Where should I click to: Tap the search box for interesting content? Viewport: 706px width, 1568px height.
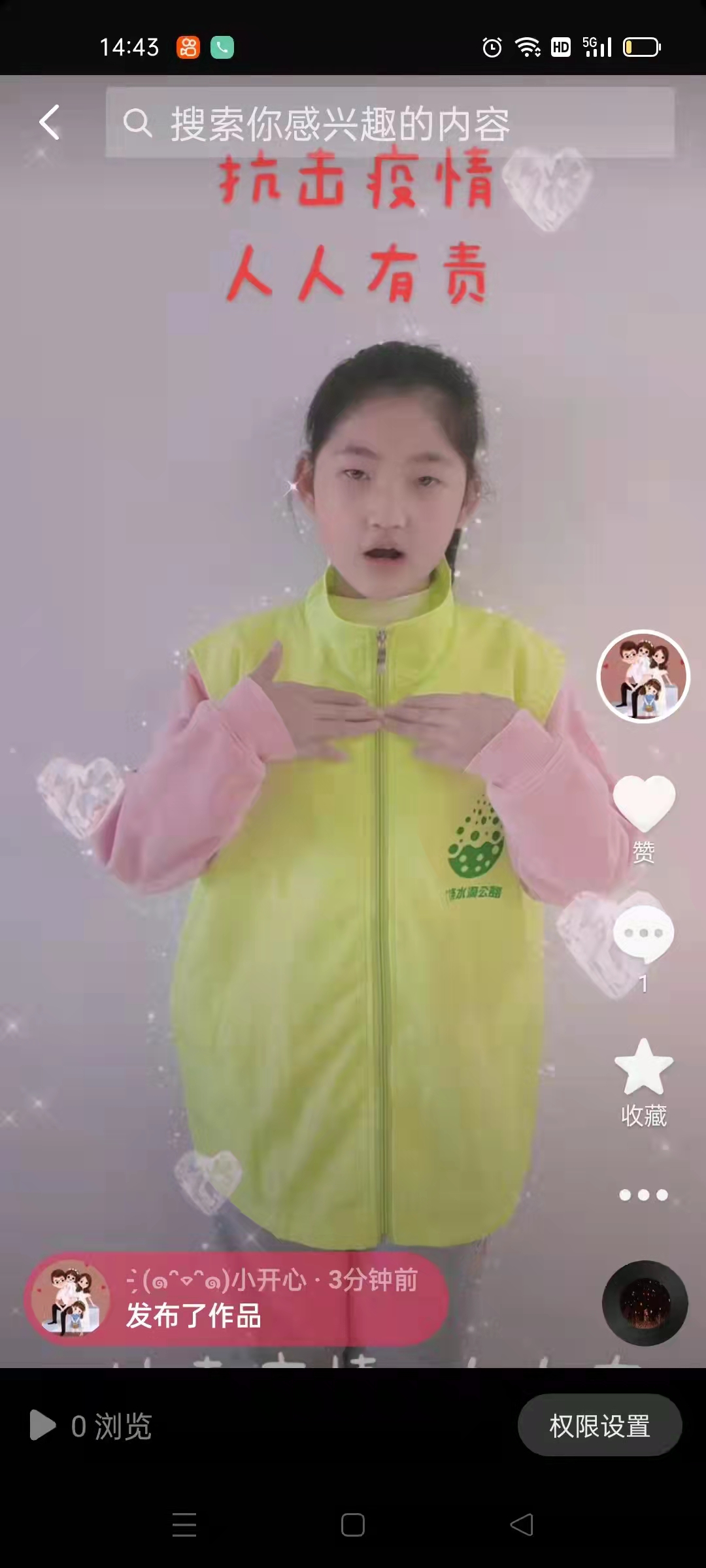click(x=390, y=123)
